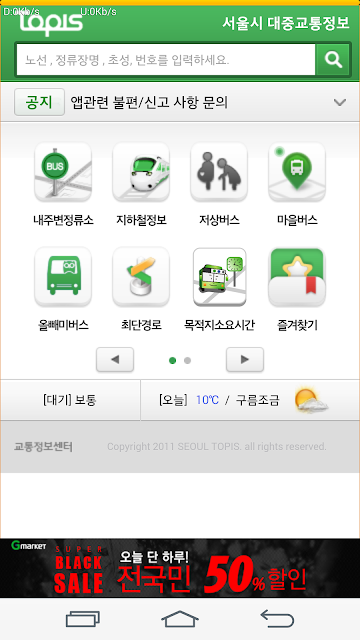Open the 교통정보센터 link

[43, 447]
